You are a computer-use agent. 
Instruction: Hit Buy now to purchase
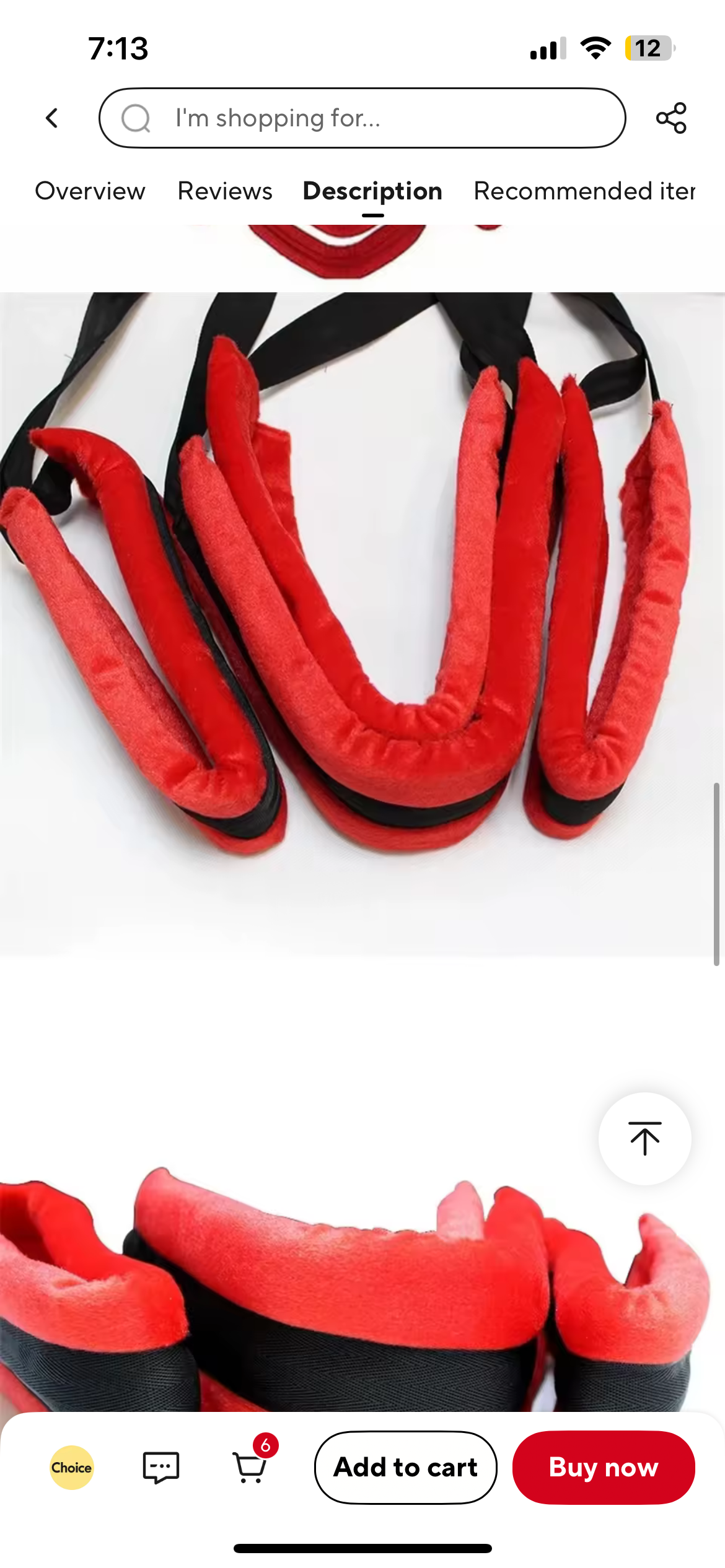[604, 1467]
